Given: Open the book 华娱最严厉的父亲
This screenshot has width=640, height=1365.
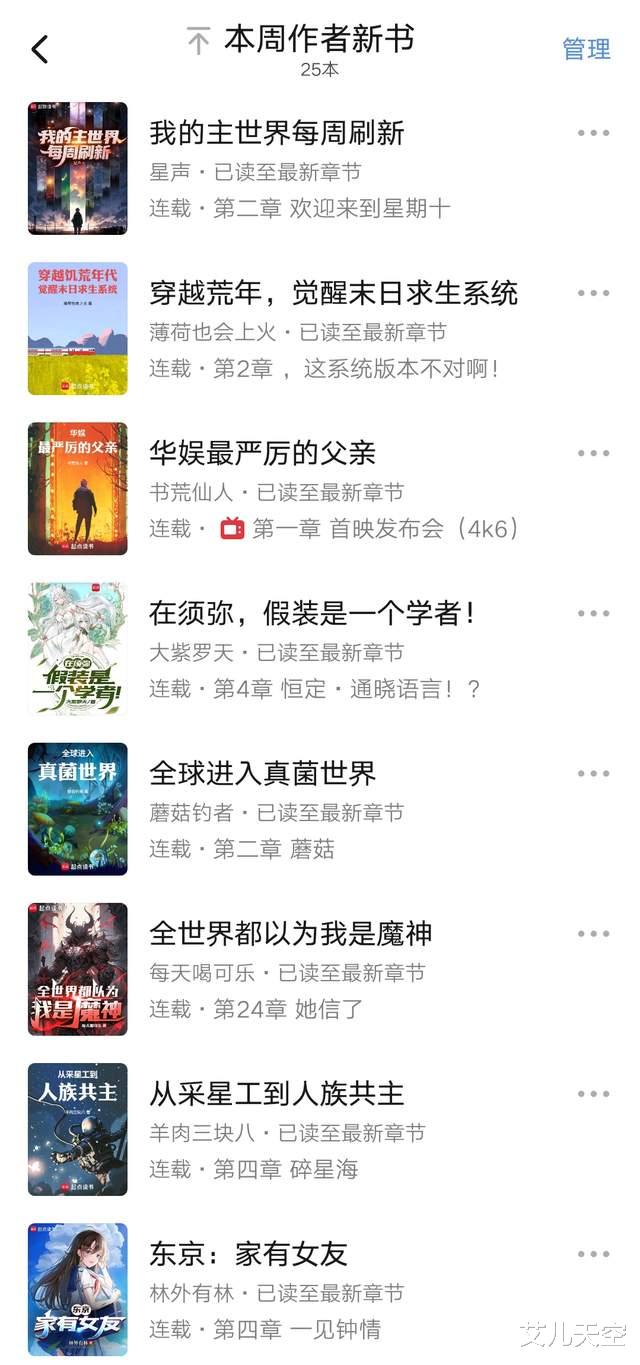Looking at the screenshot, I should pos(262,453).
